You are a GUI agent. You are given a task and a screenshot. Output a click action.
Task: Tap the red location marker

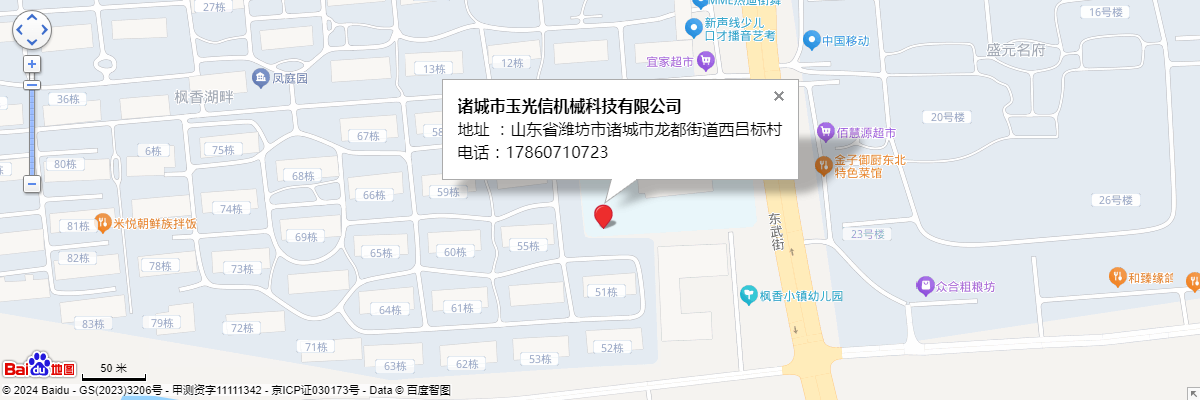coord(604,215)
